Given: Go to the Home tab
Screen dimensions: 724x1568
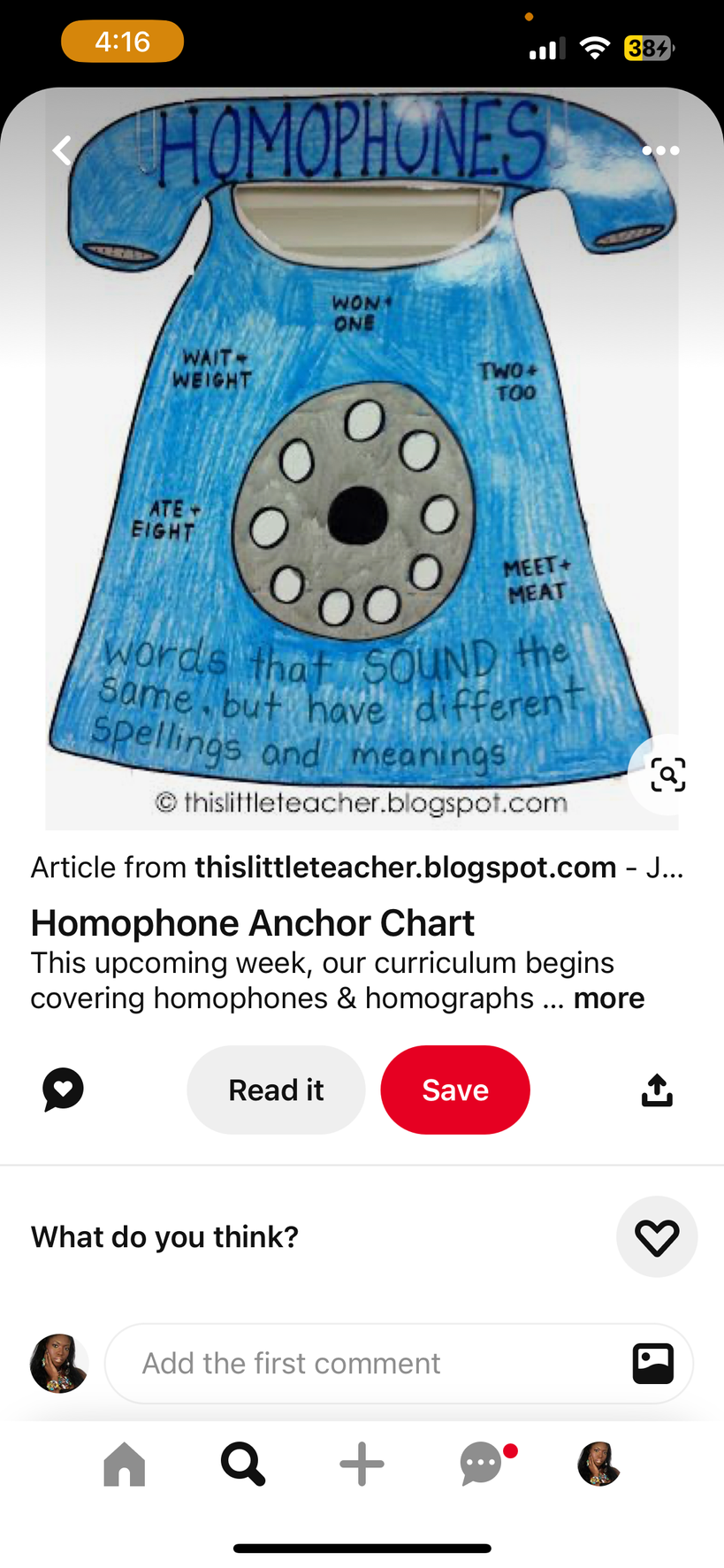Looking at the screenshot, I should coord(125,1465).
